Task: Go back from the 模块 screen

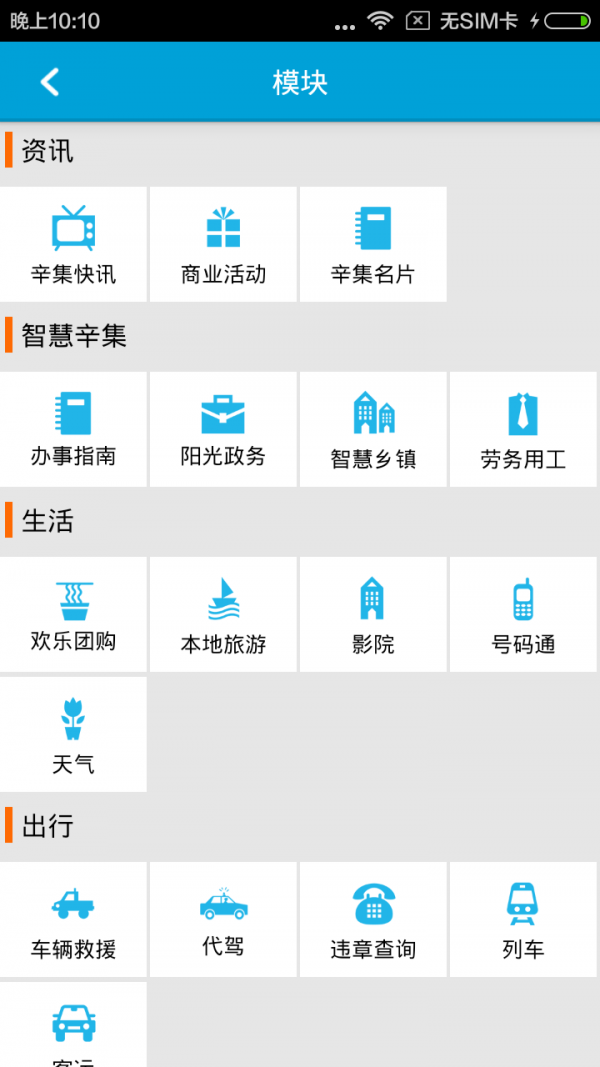Action: pyautogui.click(x=50, y=82)
